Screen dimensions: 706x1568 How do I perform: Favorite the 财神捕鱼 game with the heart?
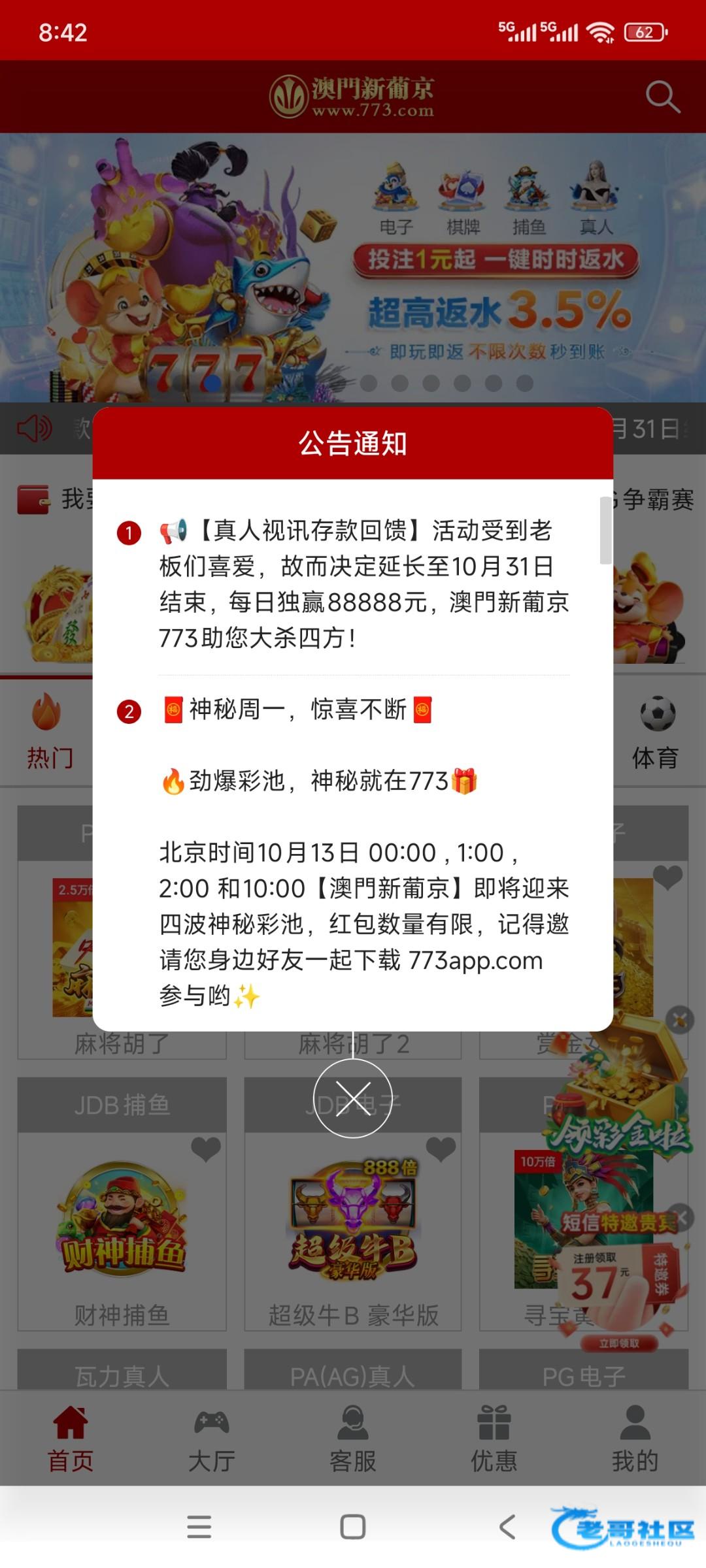(x=205, y=1150)
